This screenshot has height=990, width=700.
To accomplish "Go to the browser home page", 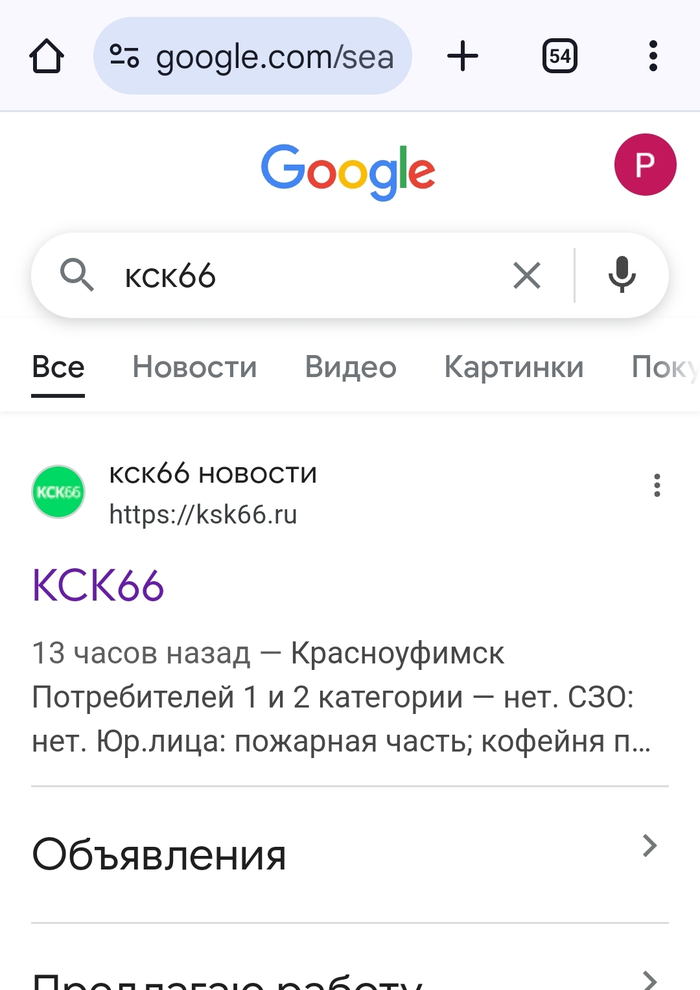I will [x=46, y=56].
